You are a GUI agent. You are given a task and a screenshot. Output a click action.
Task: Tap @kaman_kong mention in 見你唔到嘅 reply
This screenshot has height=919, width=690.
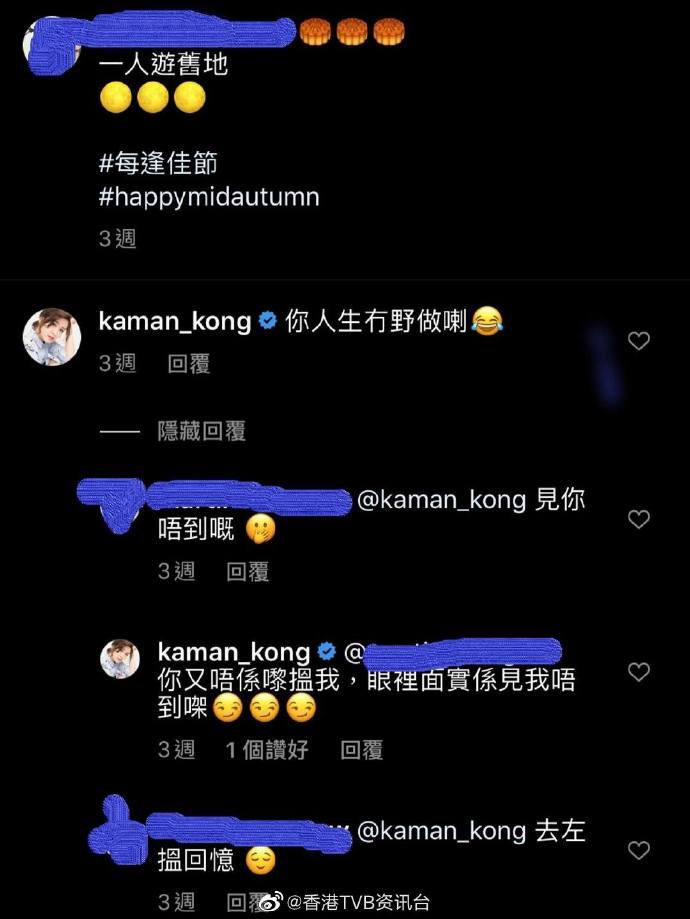[x=441, y=500]
